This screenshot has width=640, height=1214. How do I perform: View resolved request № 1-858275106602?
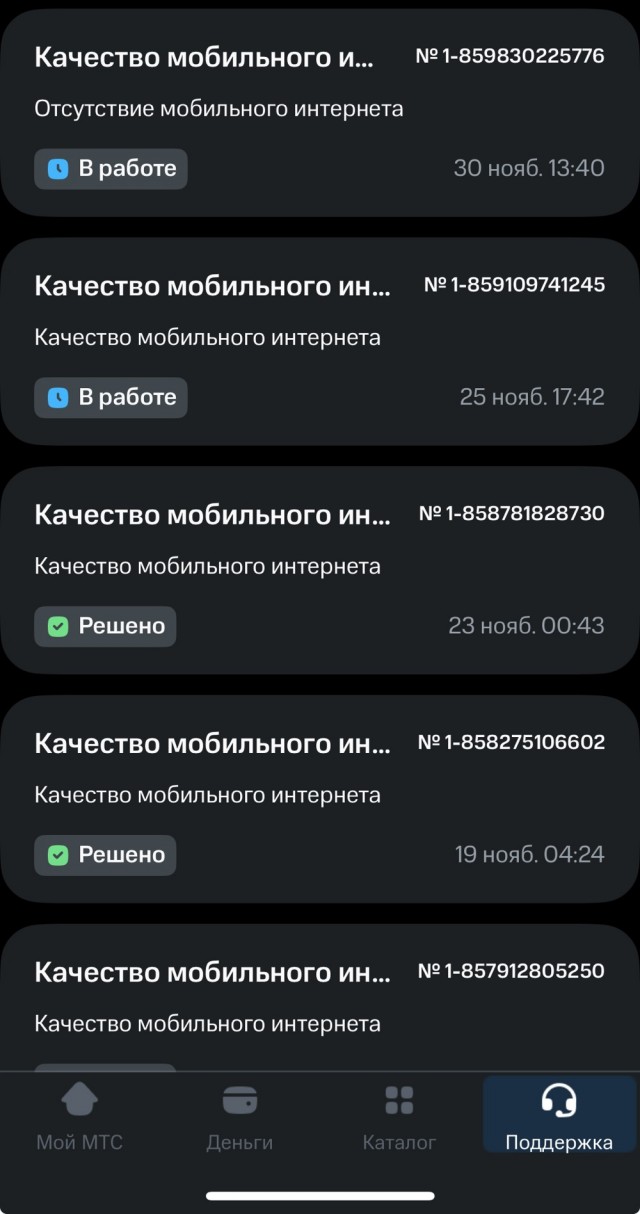click(320, 799)
